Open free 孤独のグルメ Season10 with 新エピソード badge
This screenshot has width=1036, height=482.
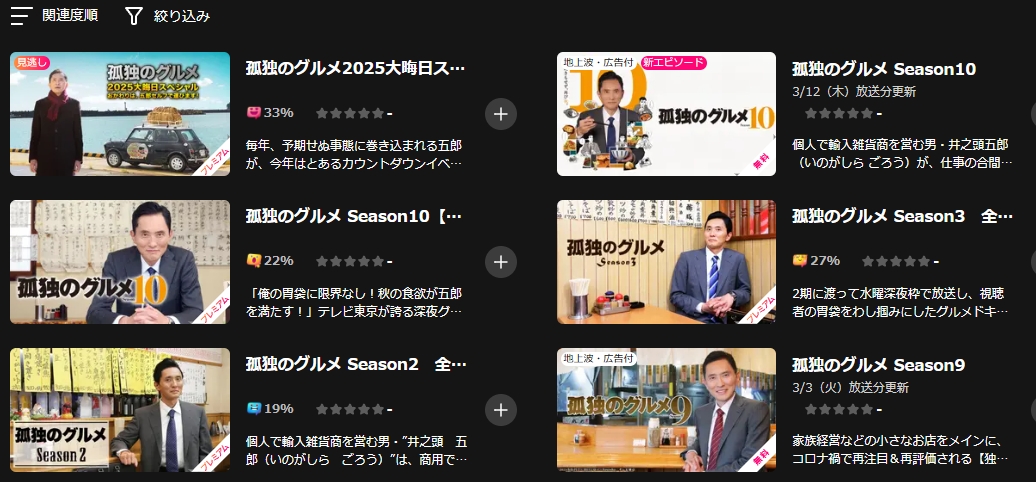point(666,114)
